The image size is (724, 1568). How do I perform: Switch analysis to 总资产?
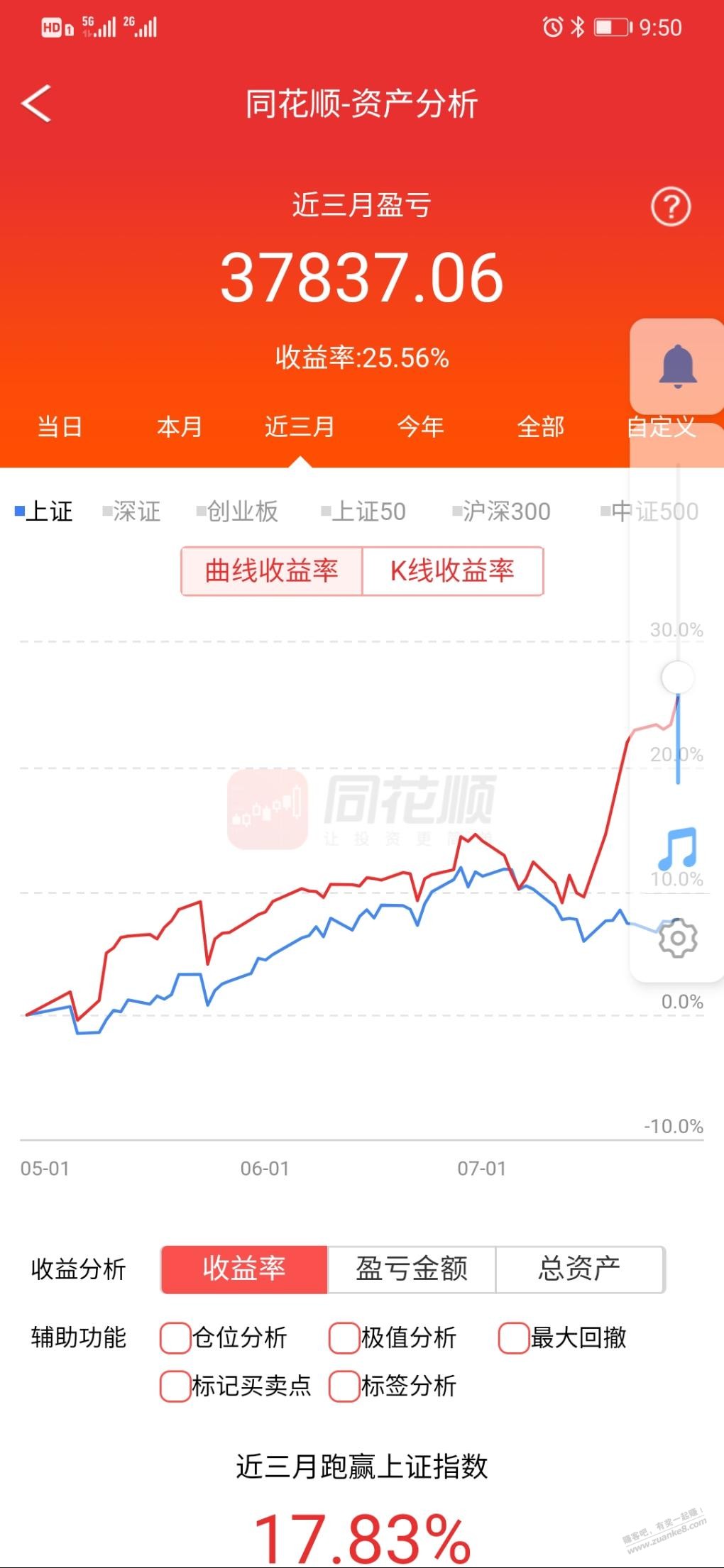click(580, 1269)
